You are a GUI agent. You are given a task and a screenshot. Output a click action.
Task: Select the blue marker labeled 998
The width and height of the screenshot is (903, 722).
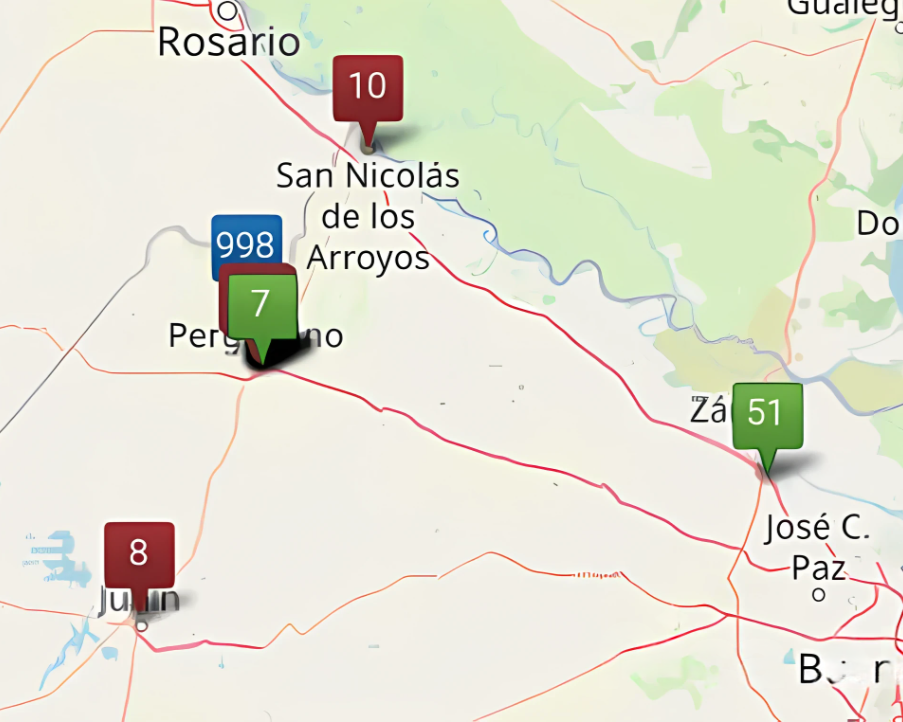click(245, 241)
